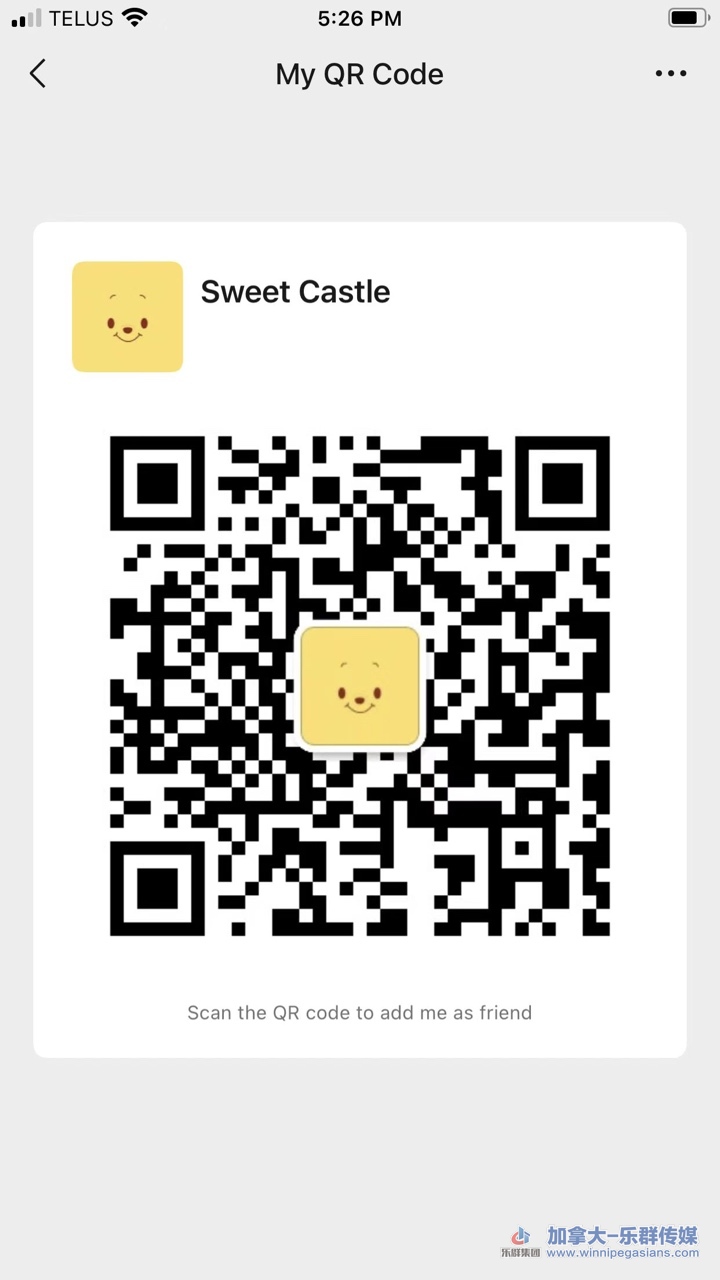
Task: Open the three-dot more options menu
Action: [671, 73]
